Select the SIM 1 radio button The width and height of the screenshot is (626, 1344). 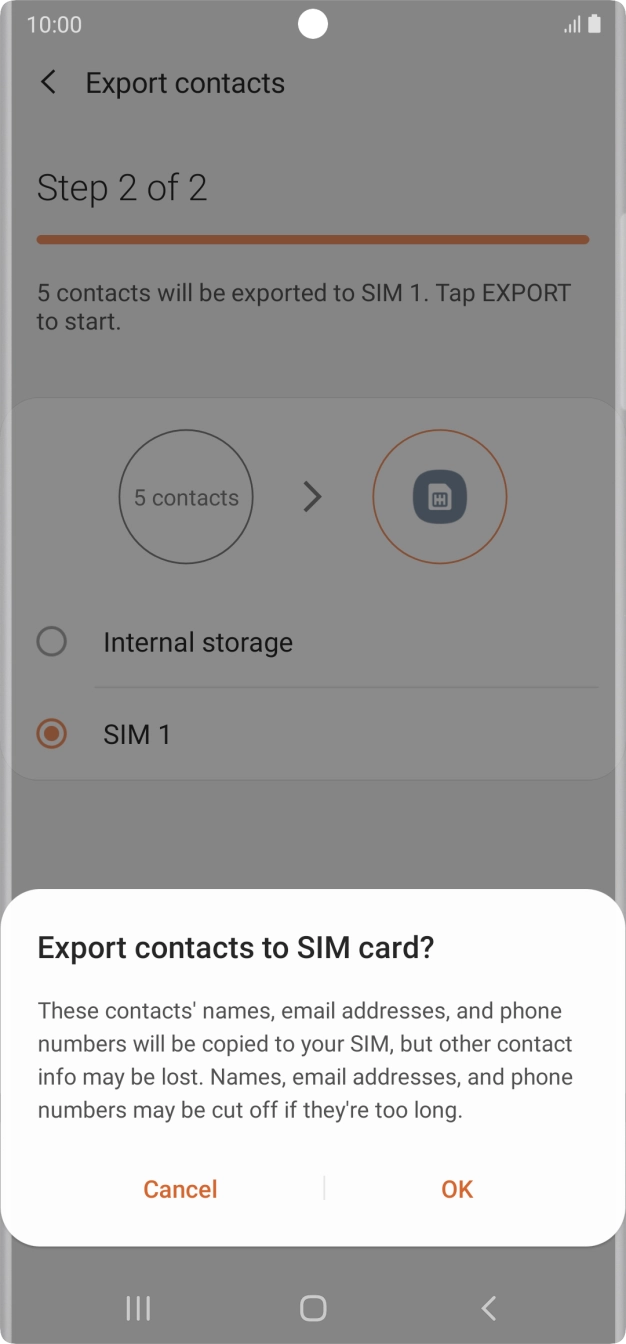52,734
